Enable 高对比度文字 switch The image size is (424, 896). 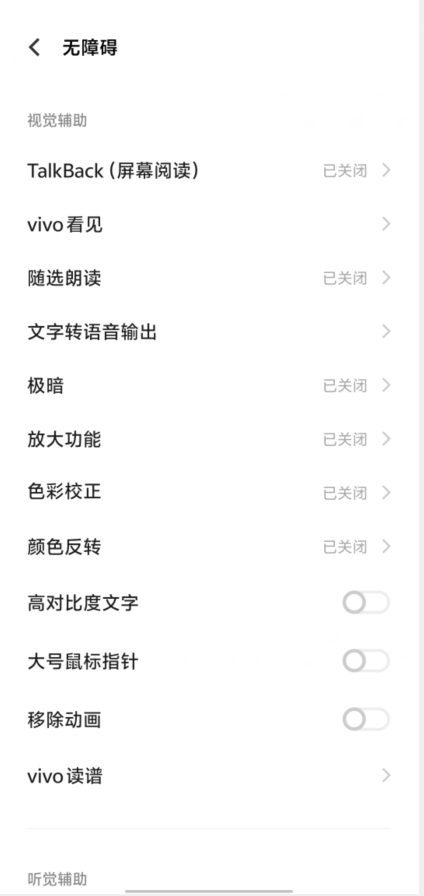(x=366, y=603)
